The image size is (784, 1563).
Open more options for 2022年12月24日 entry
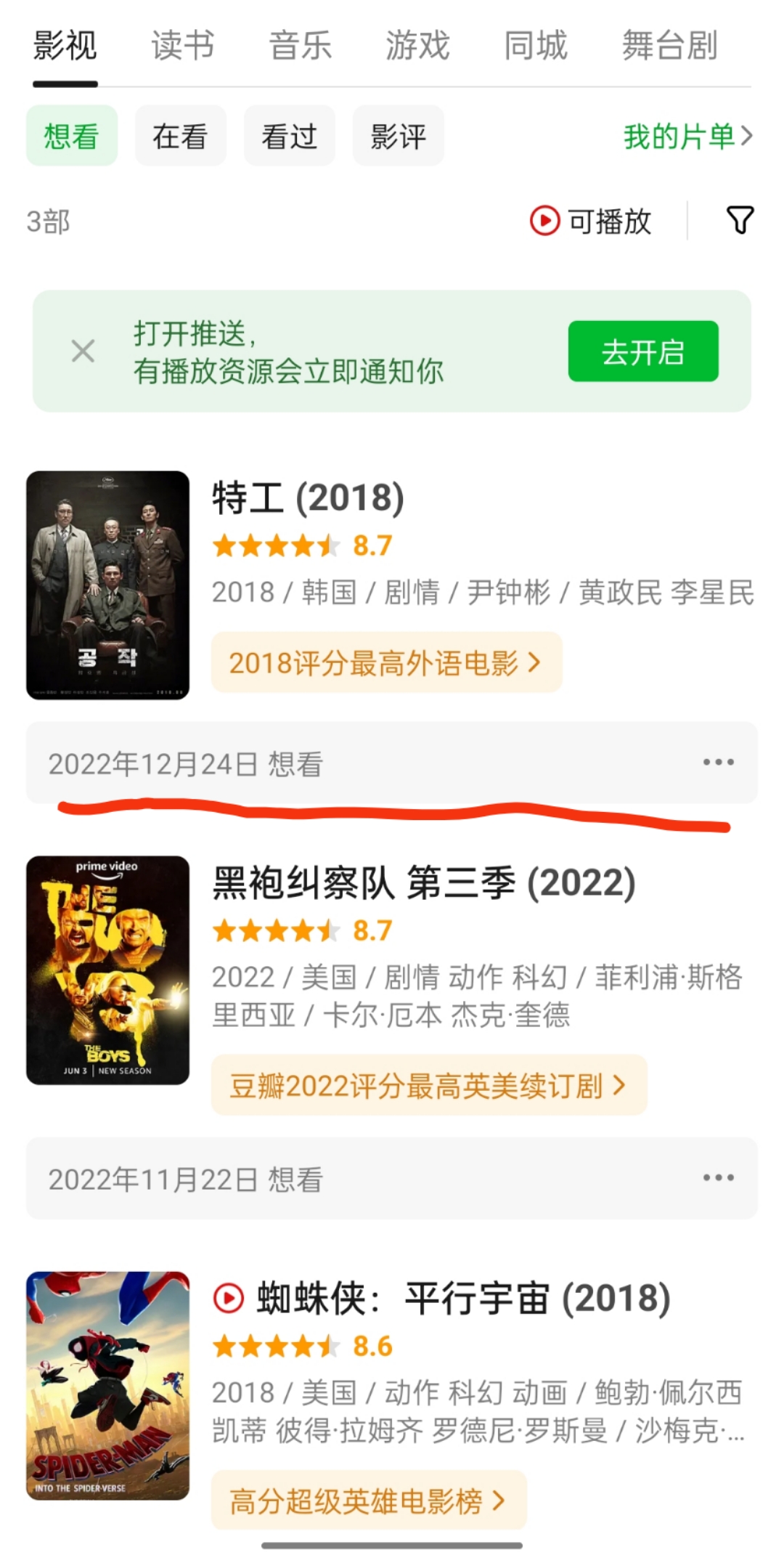(x=718, y=763)
